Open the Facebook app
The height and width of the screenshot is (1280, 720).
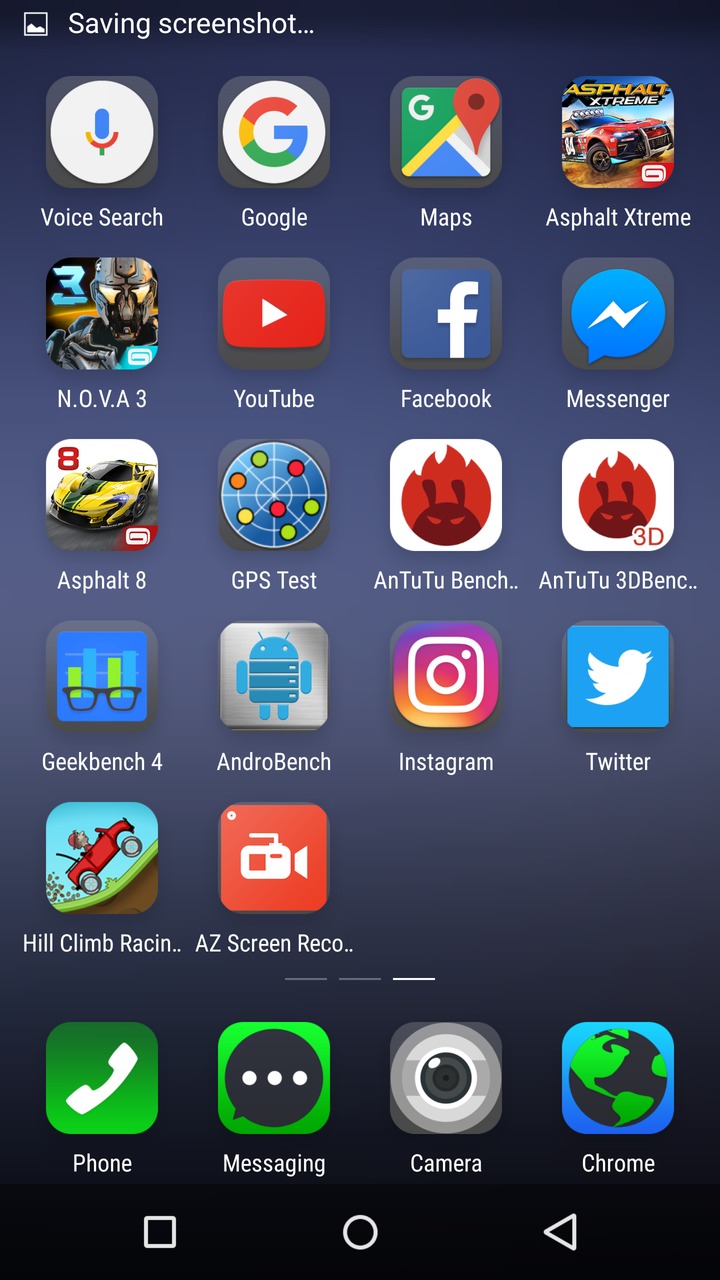pos(446,313)
